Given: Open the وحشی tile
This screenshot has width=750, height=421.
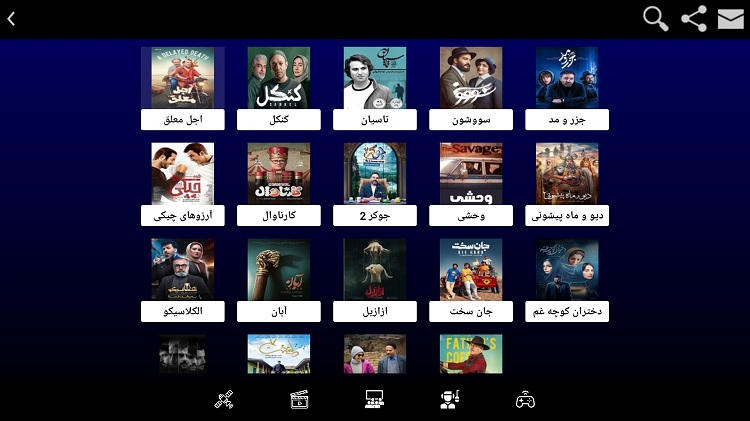Looking at the screenshot, I should tap(471, 184).
